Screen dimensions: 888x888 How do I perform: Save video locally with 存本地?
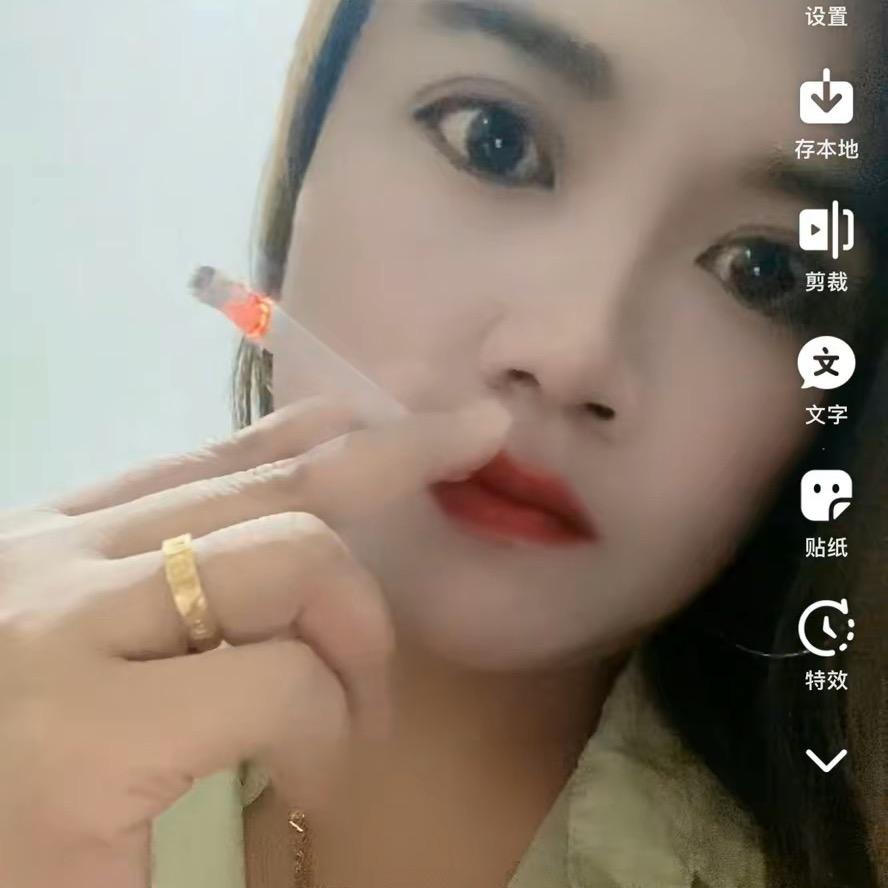(826, 102)
